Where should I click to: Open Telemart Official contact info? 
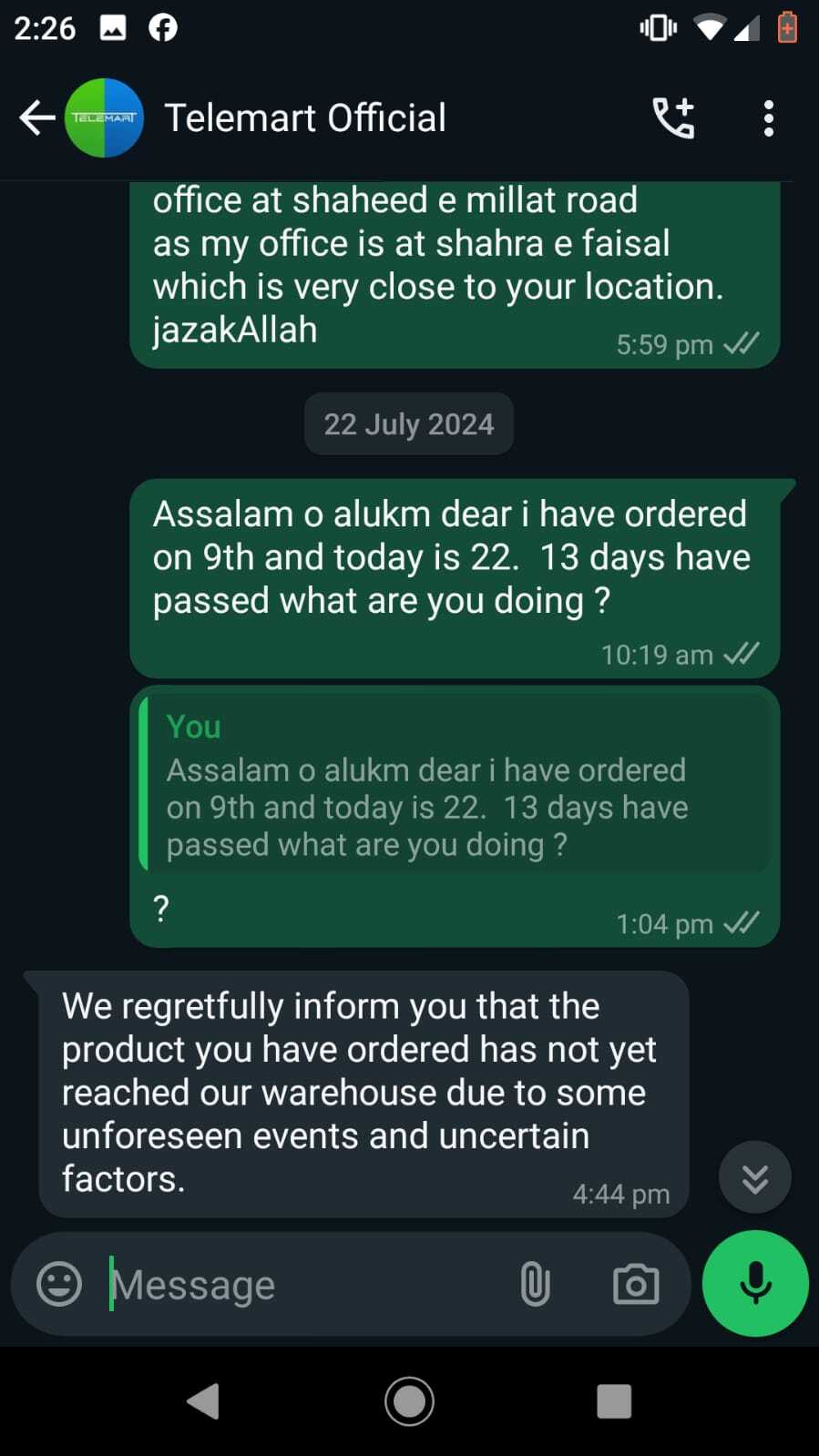[305, 118]
